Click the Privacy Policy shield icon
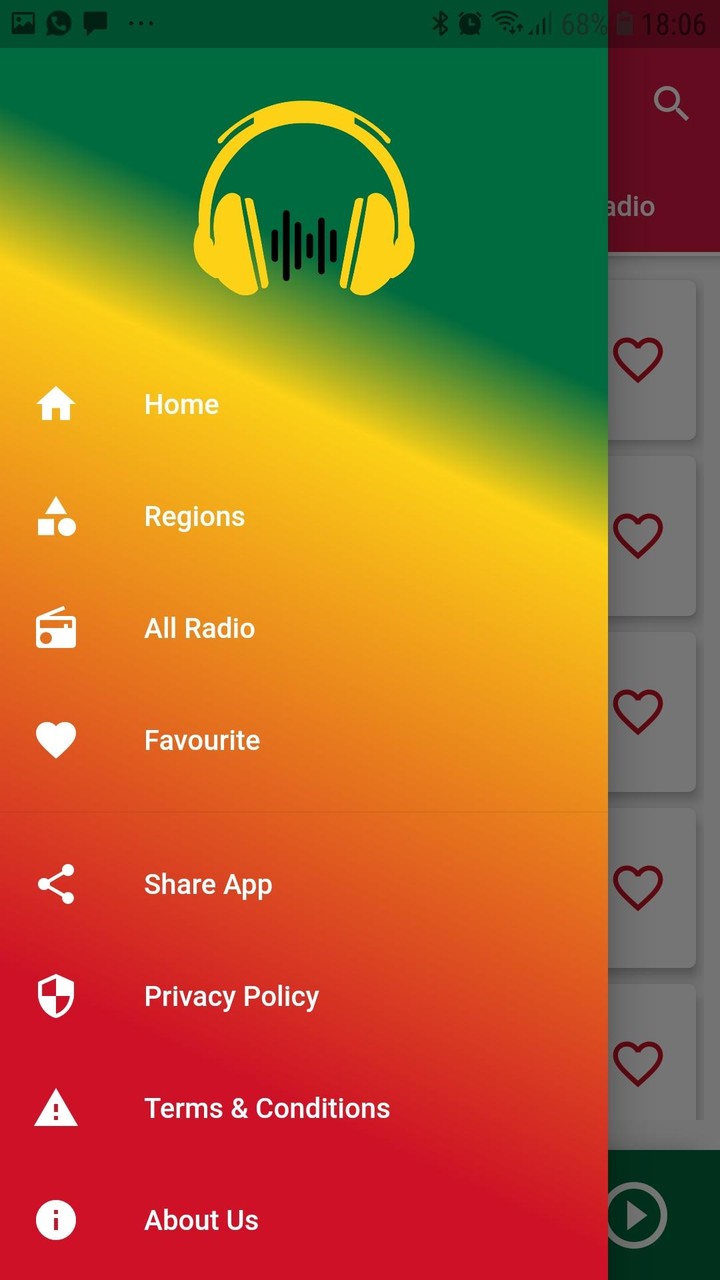Viewport: 720px width, 1280px height. tap(55, 996)
